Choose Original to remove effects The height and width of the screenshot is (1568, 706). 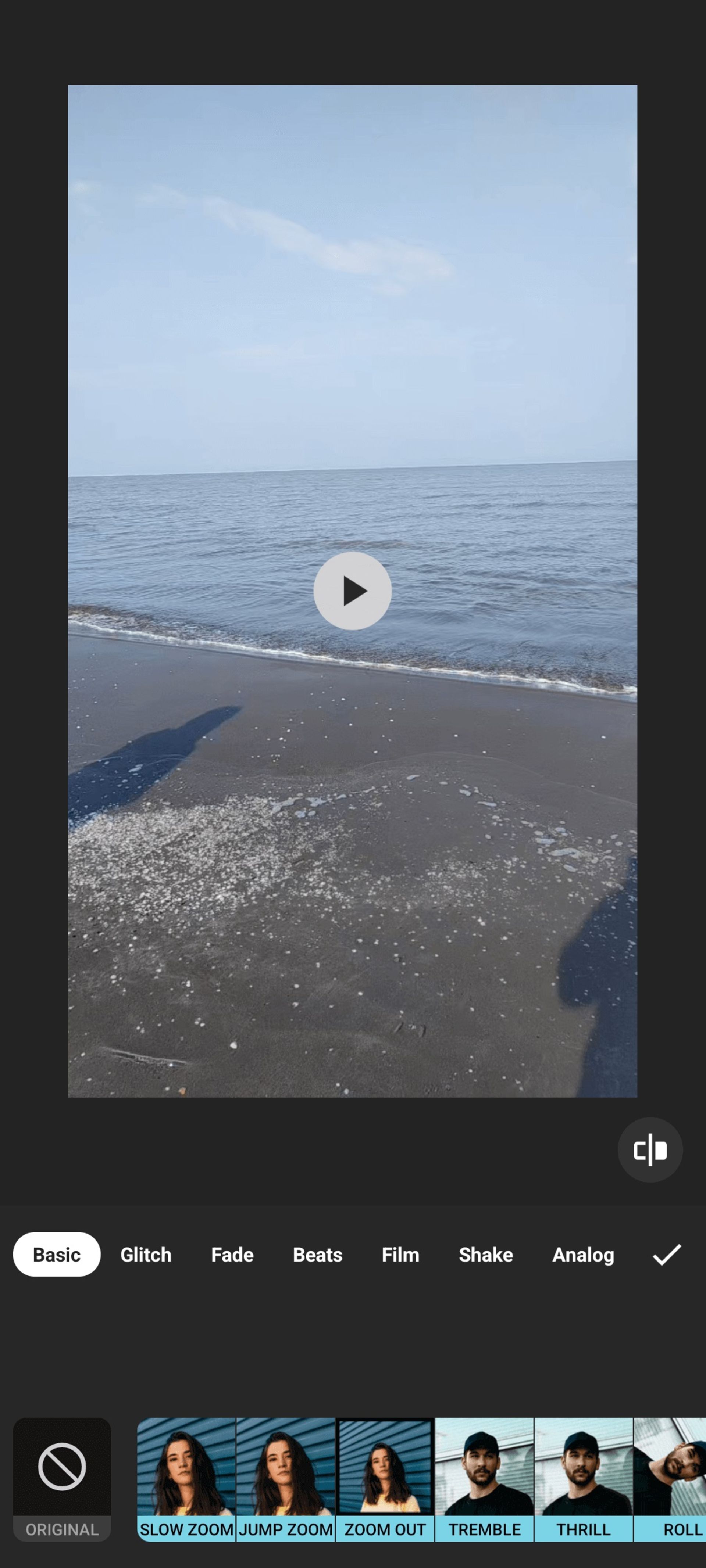62,1479
